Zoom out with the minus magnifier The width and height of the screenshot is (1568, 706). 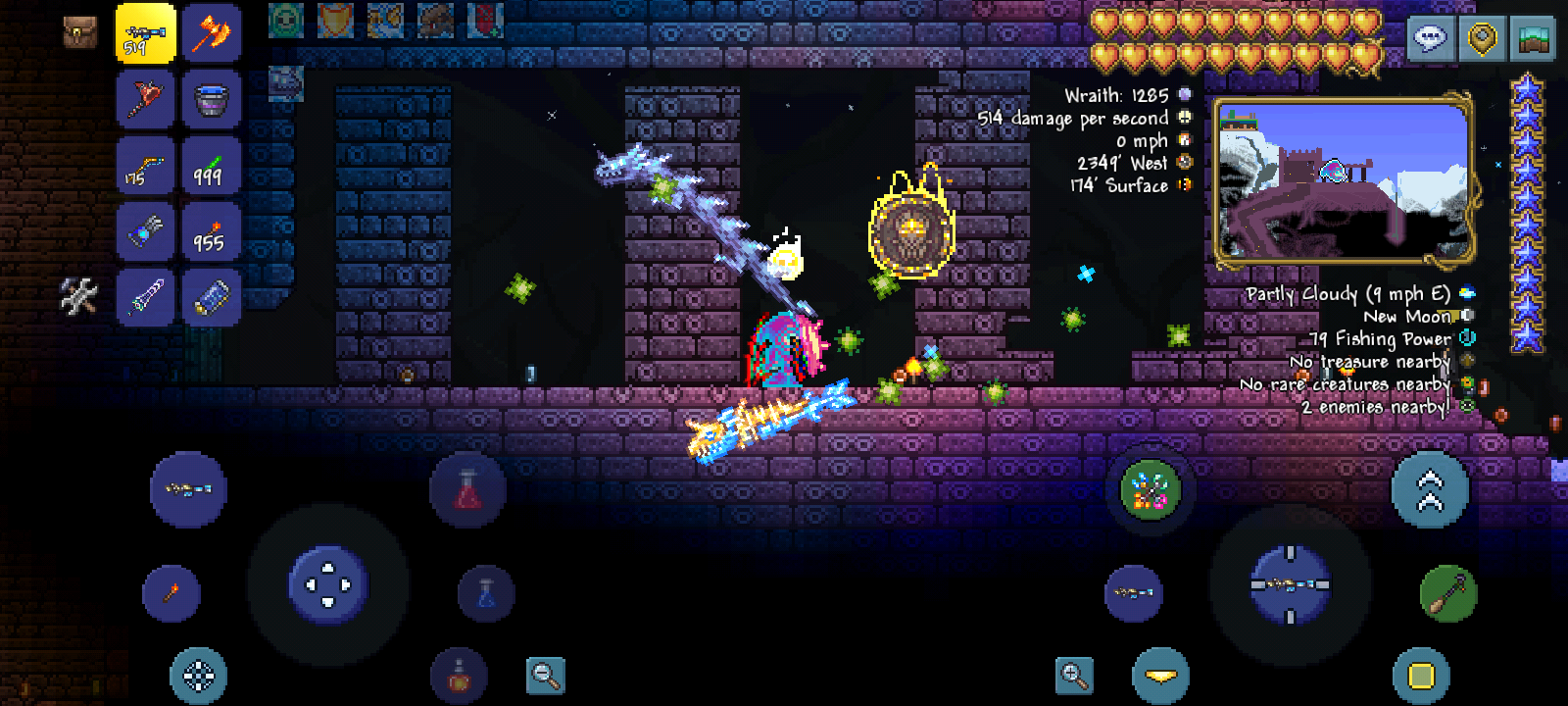(x=545, y=675)
